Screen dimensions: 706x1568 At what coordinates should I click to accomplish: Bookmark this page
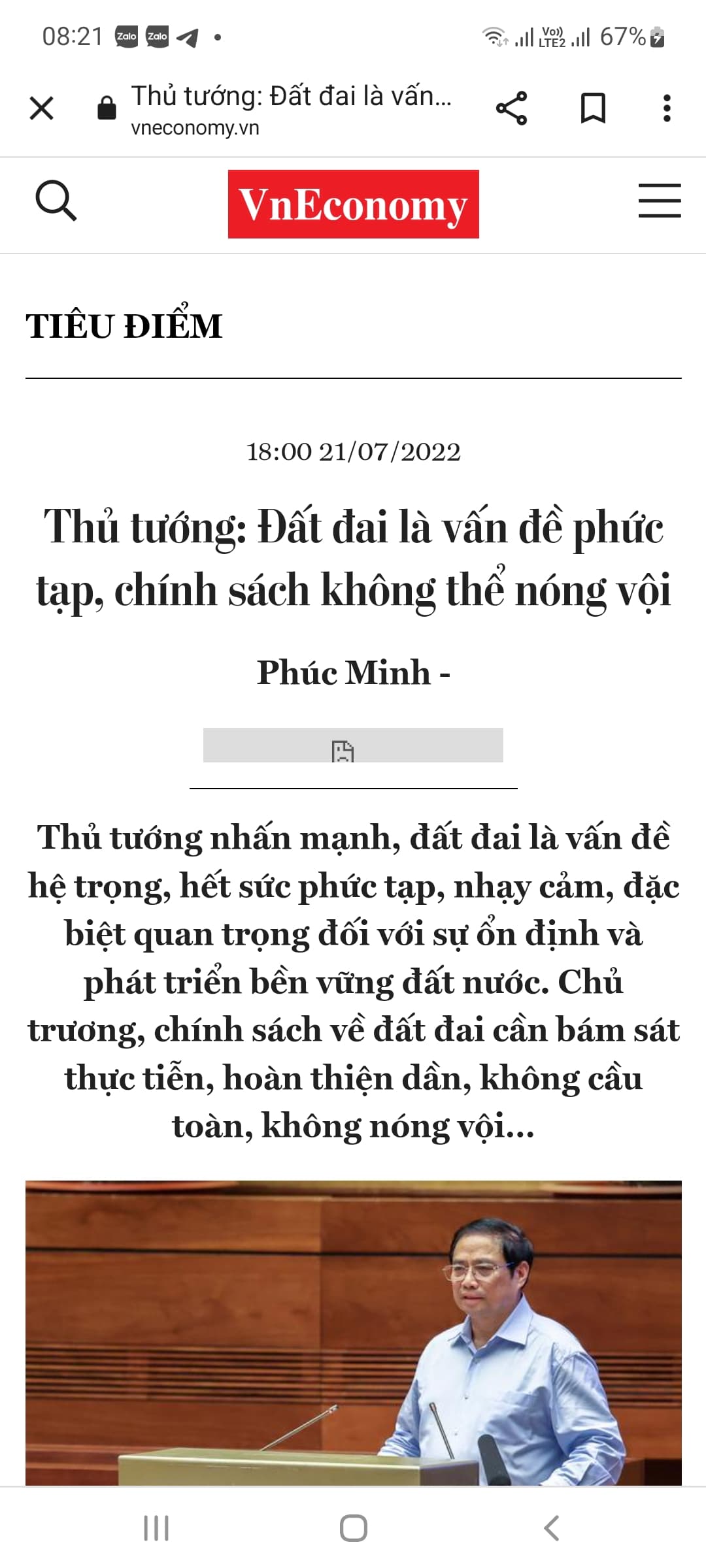(593, 108)
